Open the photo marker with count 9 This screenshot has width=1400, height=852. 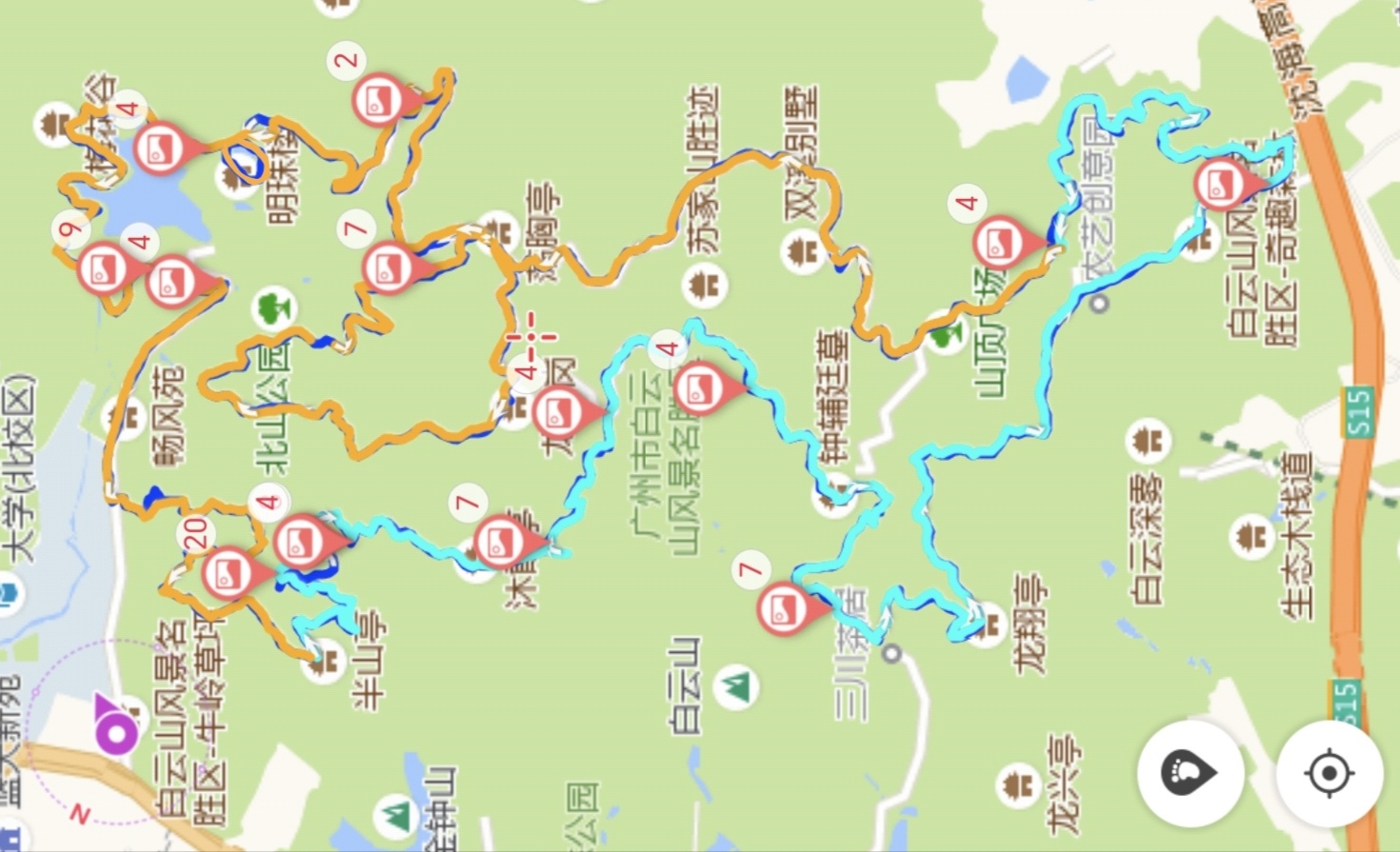coord(101,269)
